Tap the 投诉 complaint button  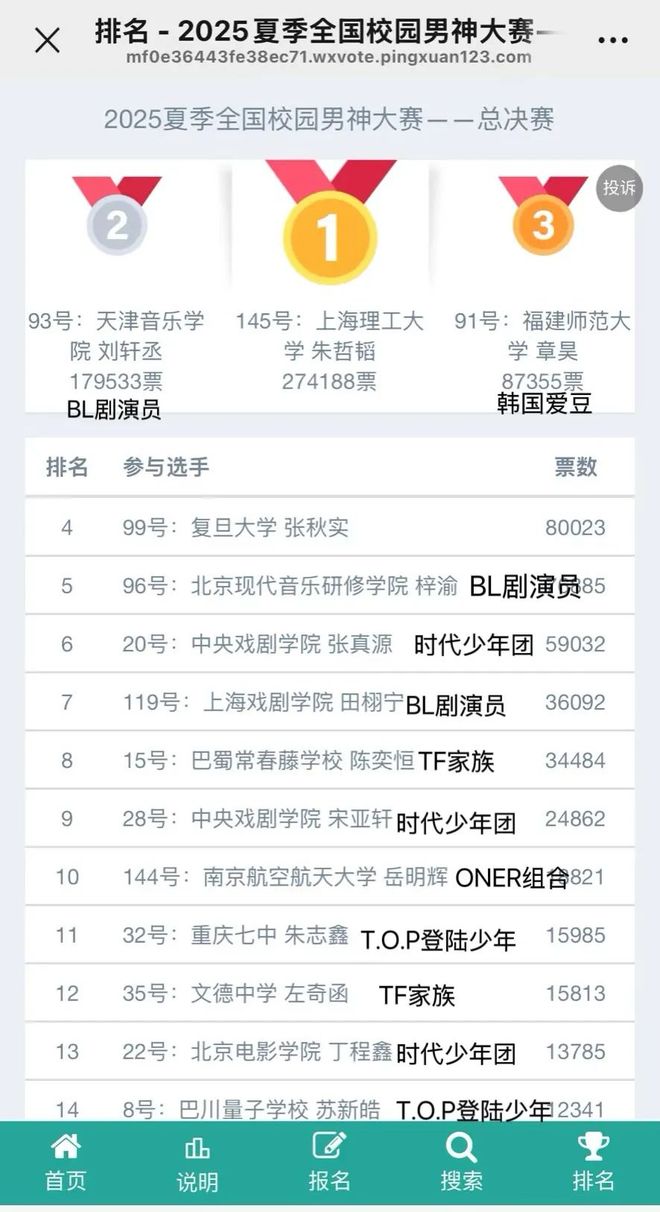click(x=618, y=187)
